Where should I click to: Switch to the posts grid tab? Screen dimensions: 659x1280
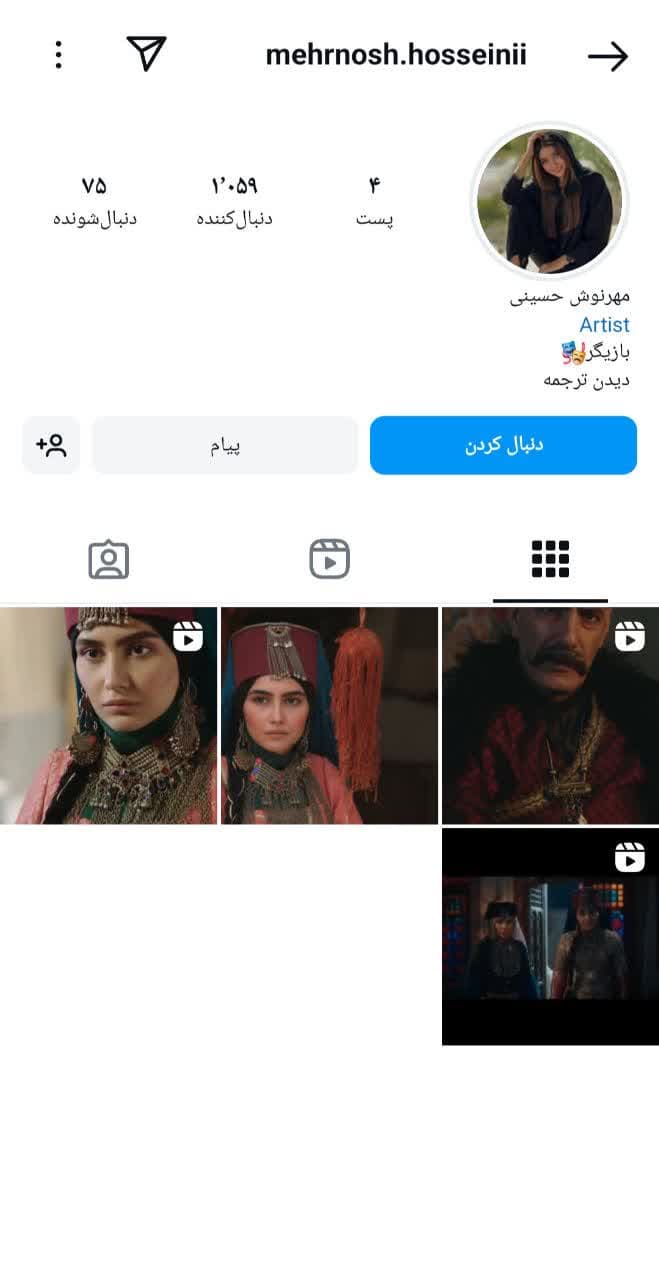(550, 560)
